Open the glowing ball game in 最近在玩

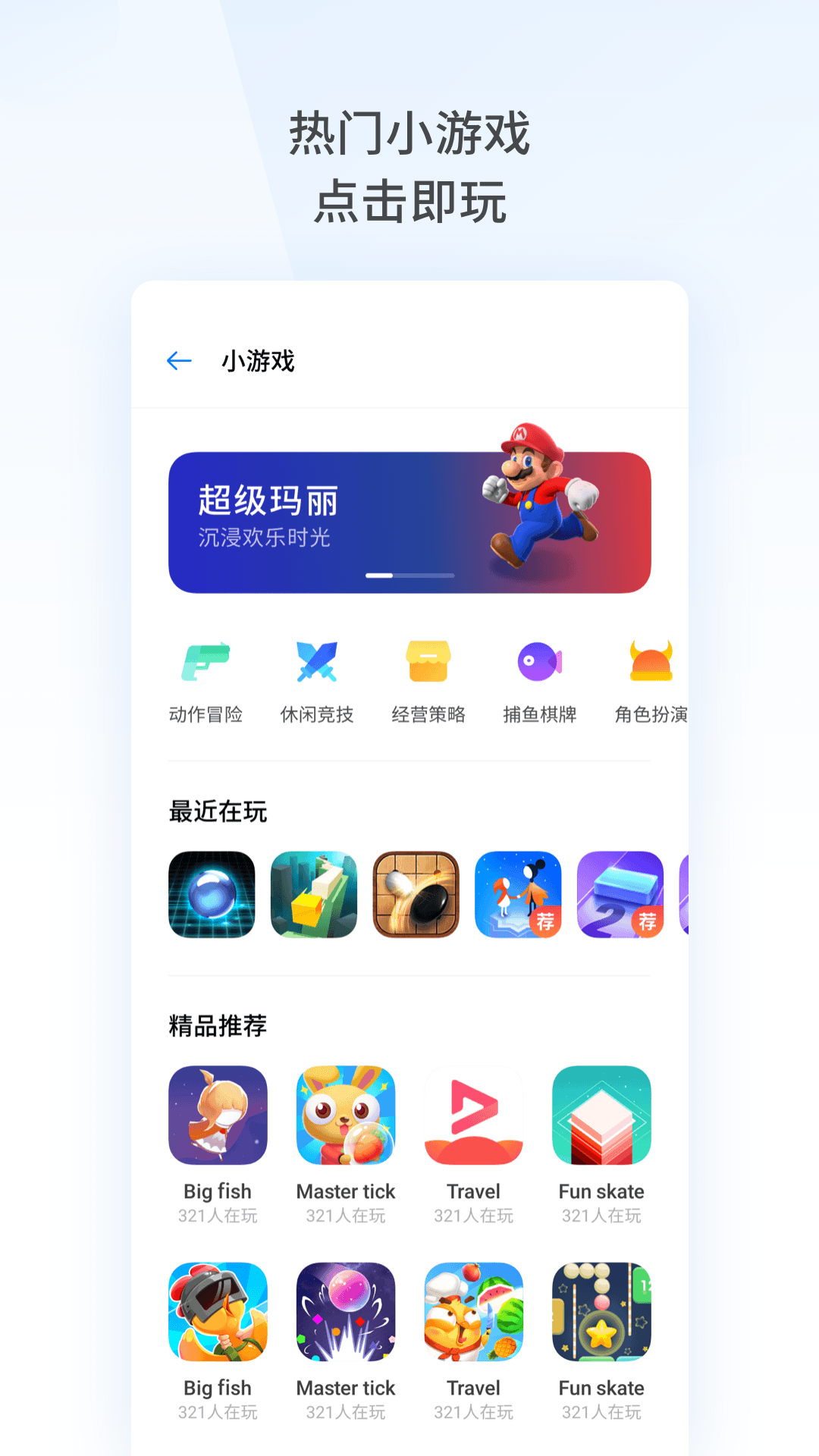point(210,895)
